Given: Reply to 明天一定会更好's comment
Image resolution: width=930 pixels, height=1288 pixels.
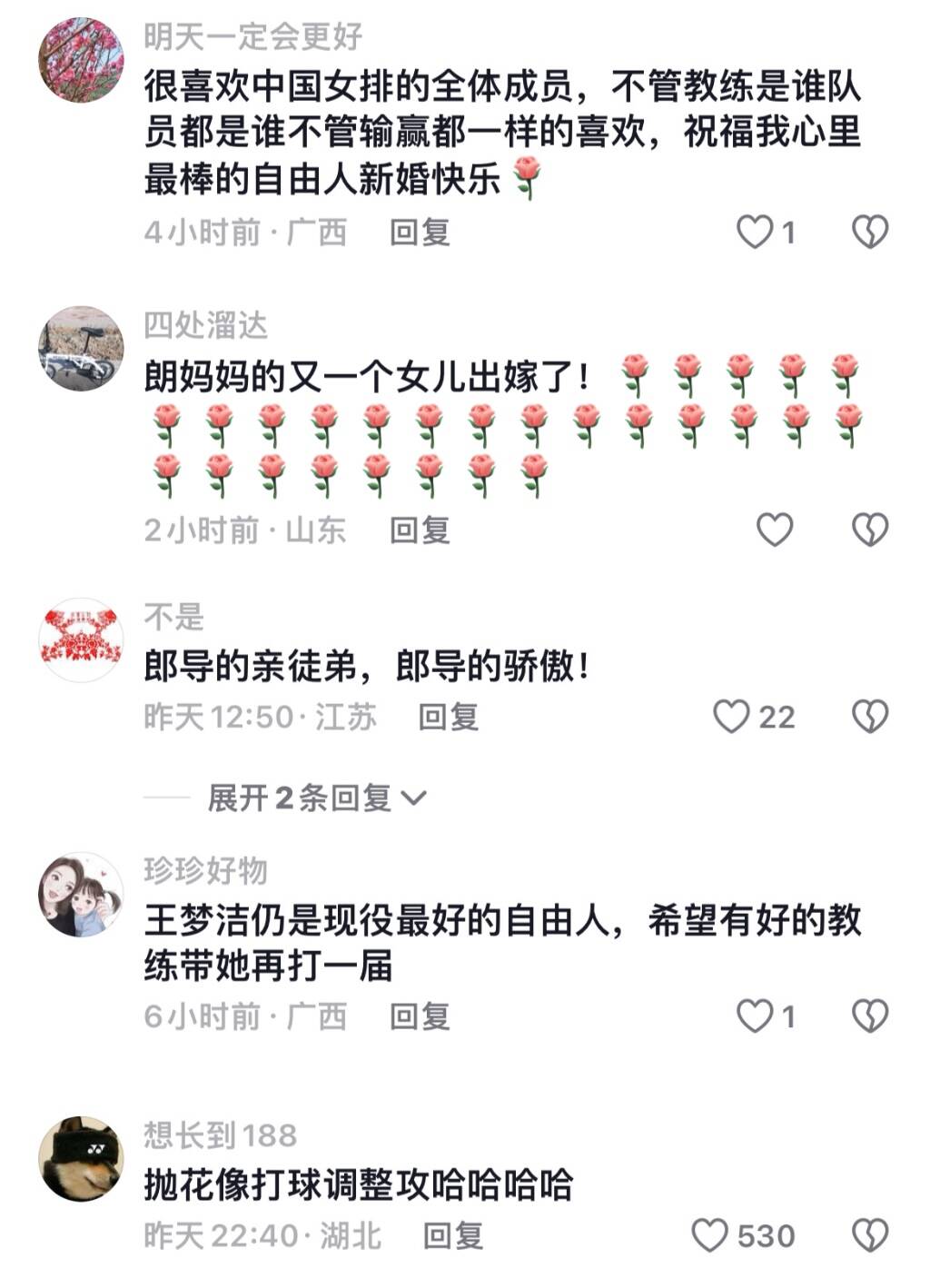Looking at the screenshot, I should coord(420,233).
